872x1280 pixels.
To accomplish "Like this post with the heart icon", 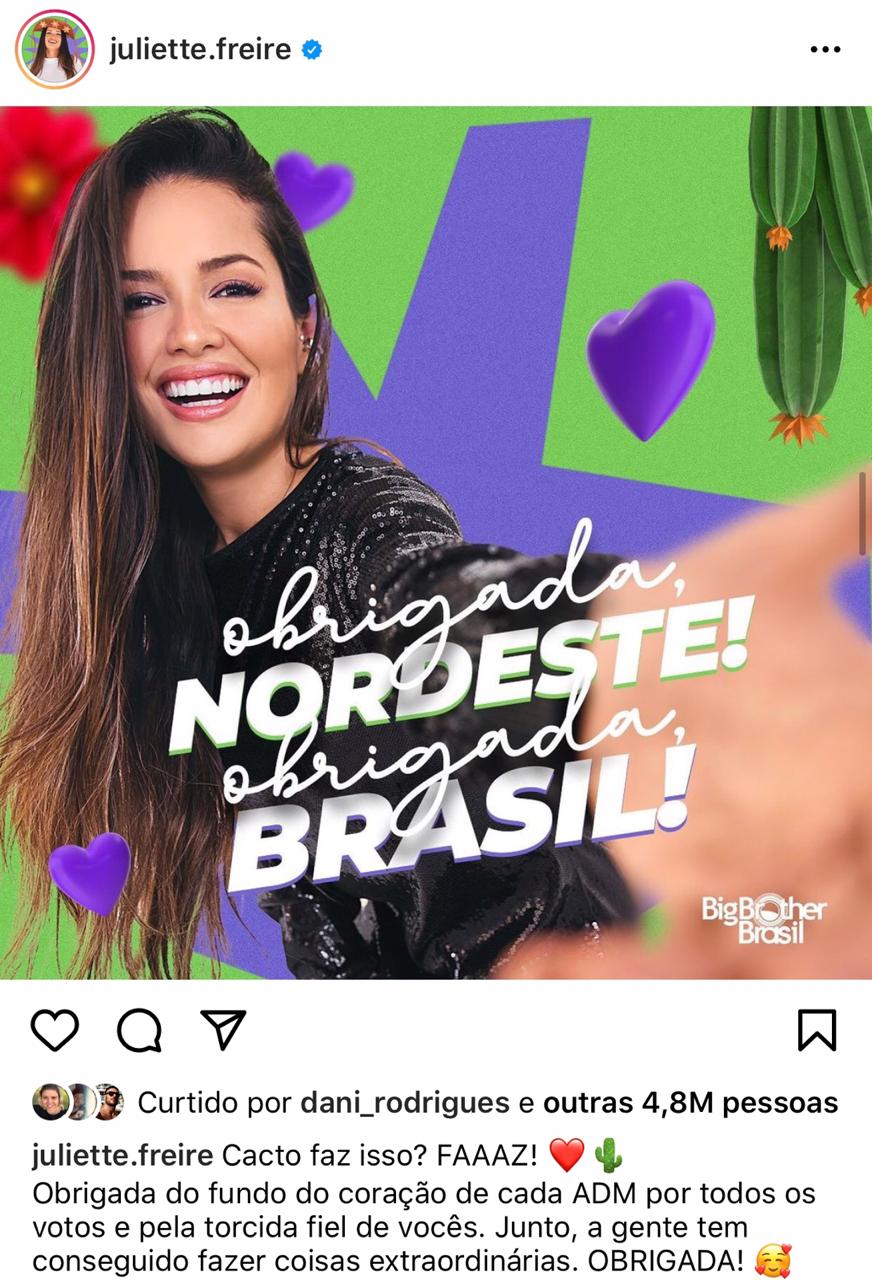I will [55, 1030].
